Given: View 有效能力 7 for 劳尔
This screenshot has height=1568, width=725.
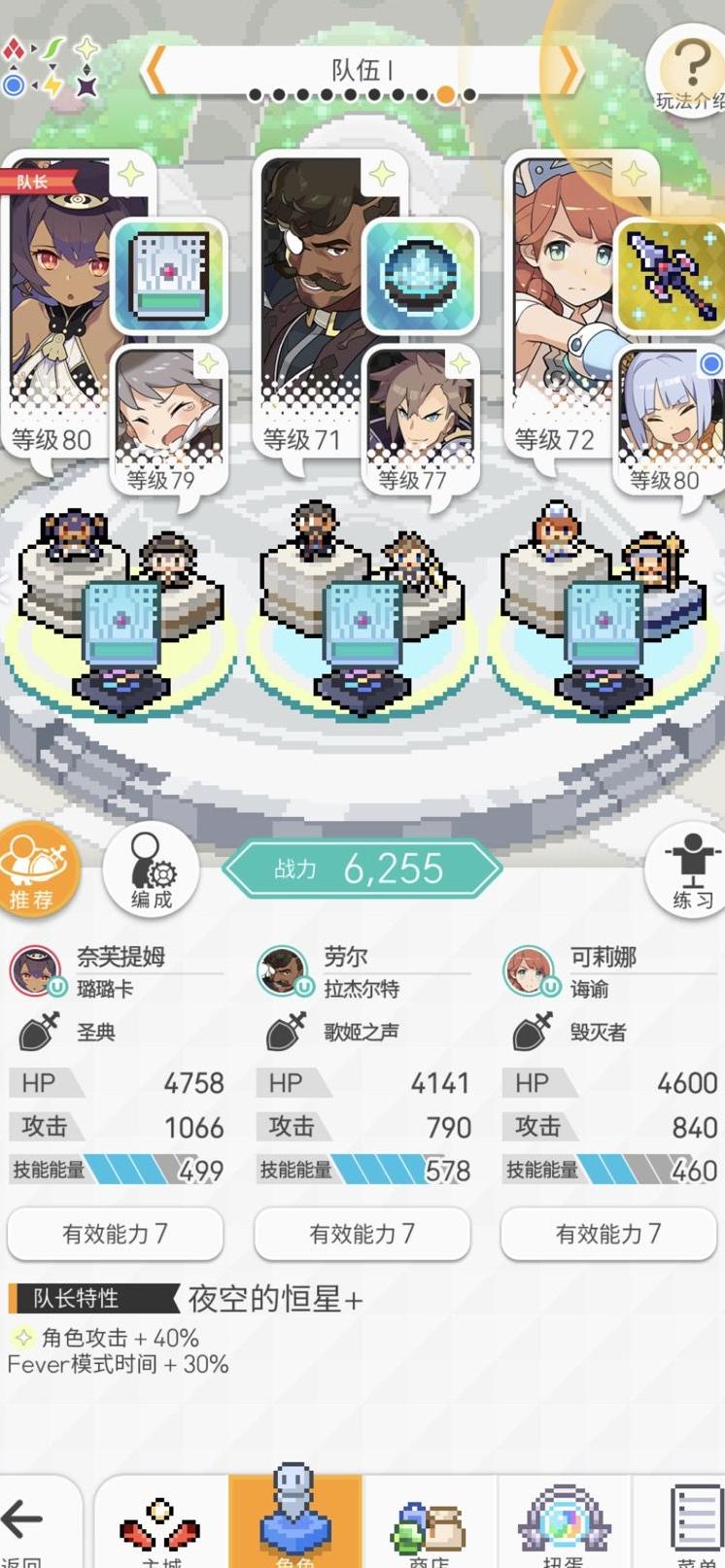Looking at the screenshot, I should [x=362, y=1234].
